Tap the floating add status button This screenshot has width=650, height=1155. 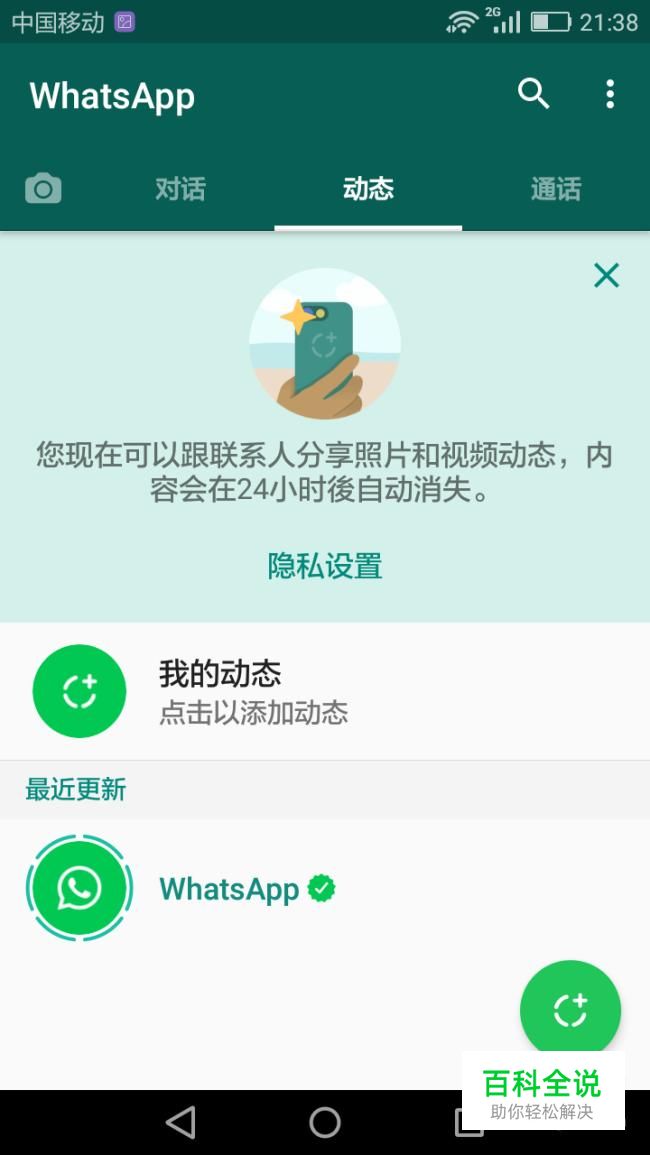point(570,1010)
